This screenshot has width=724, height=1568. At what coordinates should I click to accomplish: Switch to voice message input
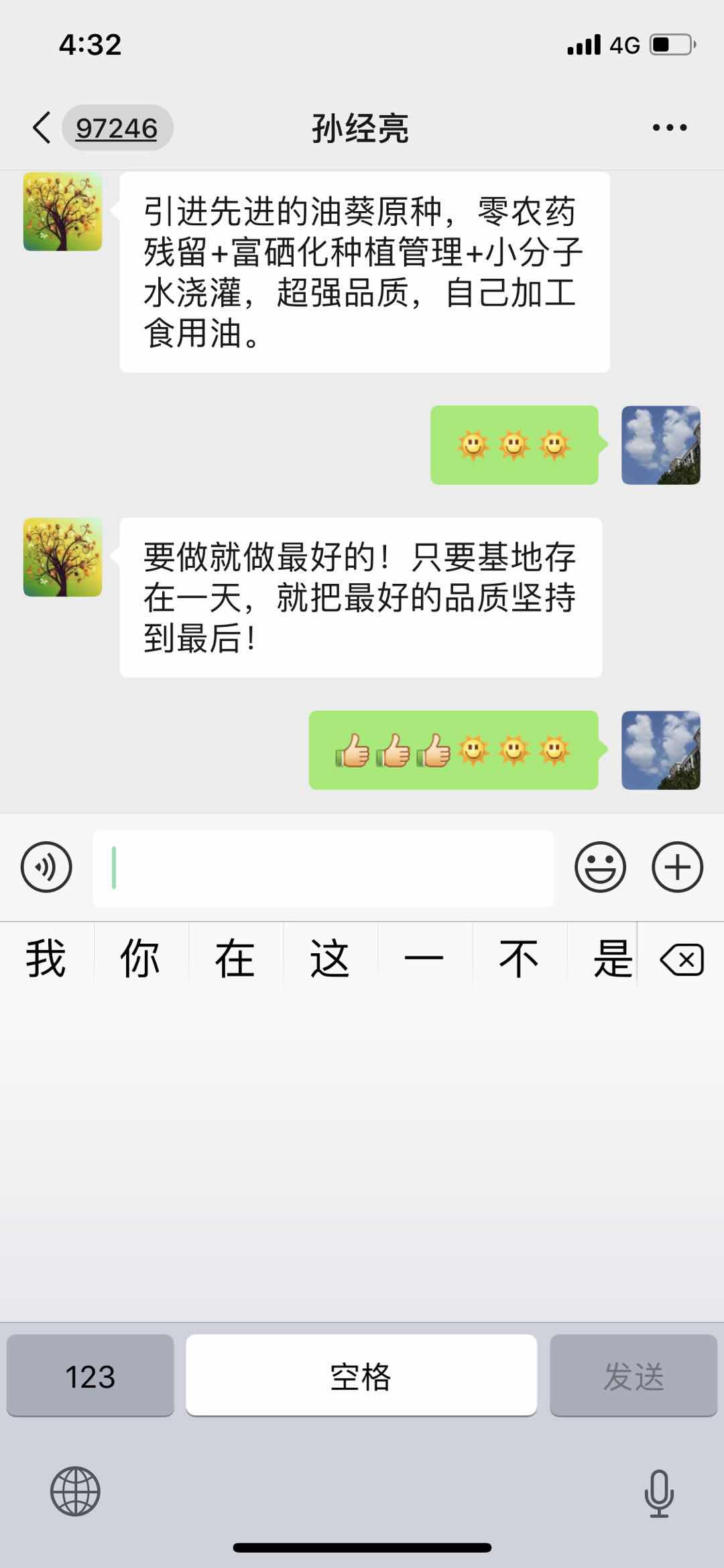coord(46,867)
